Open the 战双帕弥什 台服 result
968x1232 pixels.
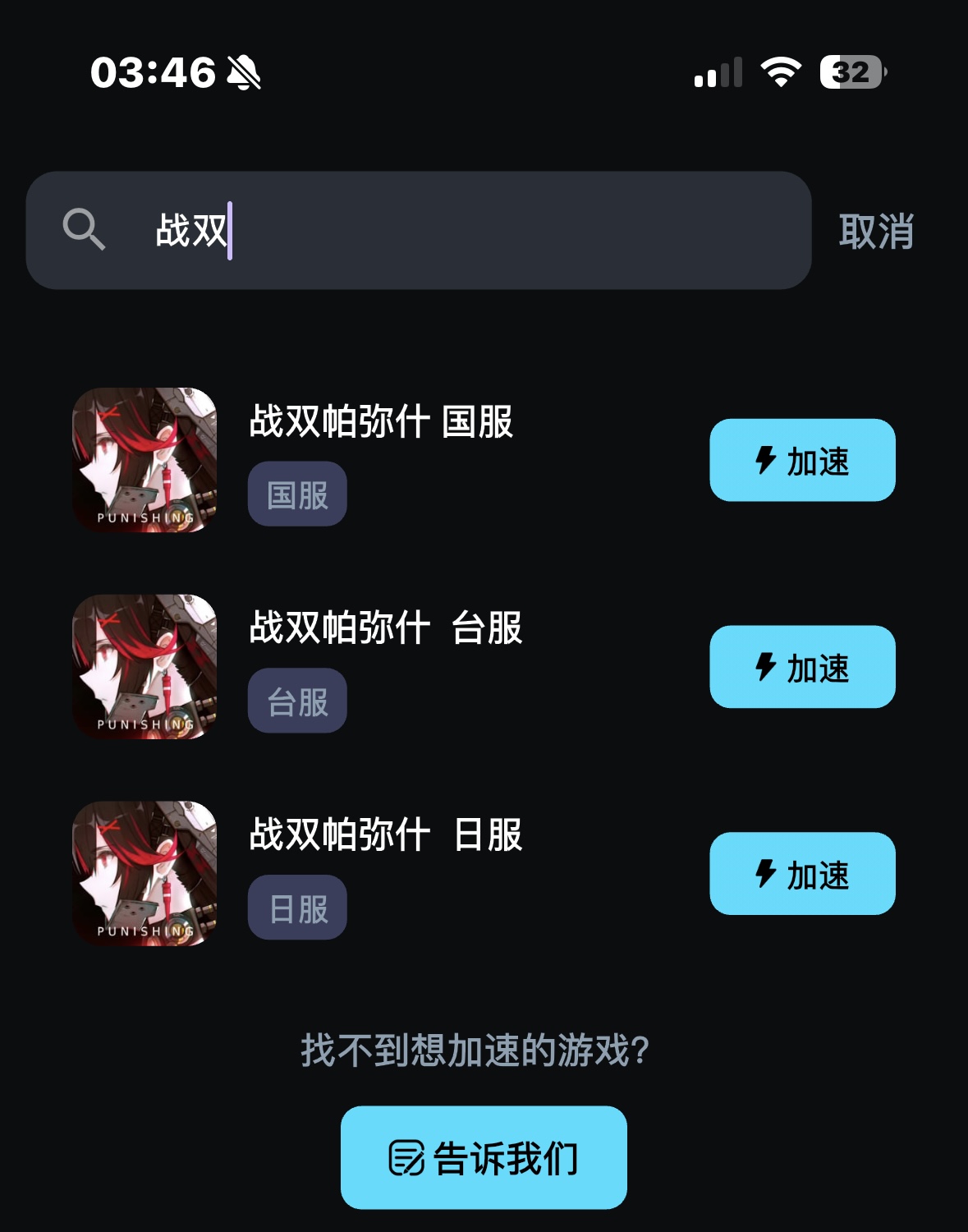[386, 628]
